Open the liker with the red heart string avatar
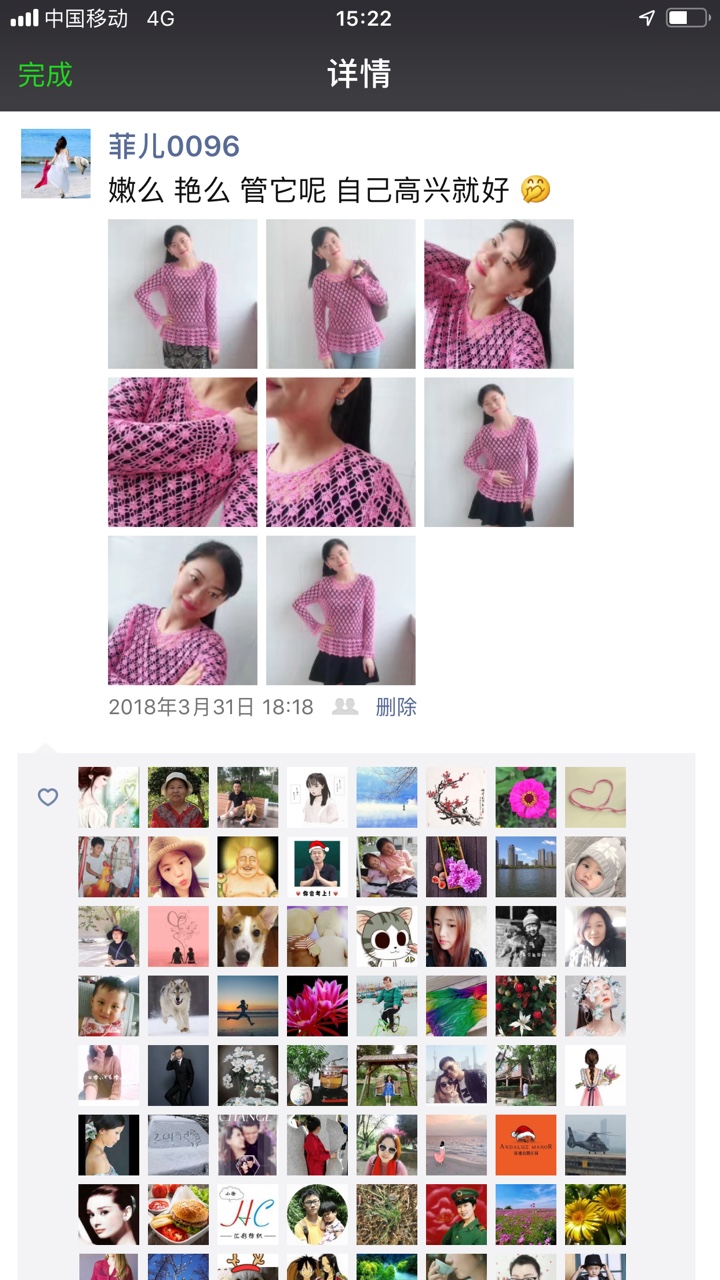The height and width of the screenshot is (1280, 720). tap(595, 797)
